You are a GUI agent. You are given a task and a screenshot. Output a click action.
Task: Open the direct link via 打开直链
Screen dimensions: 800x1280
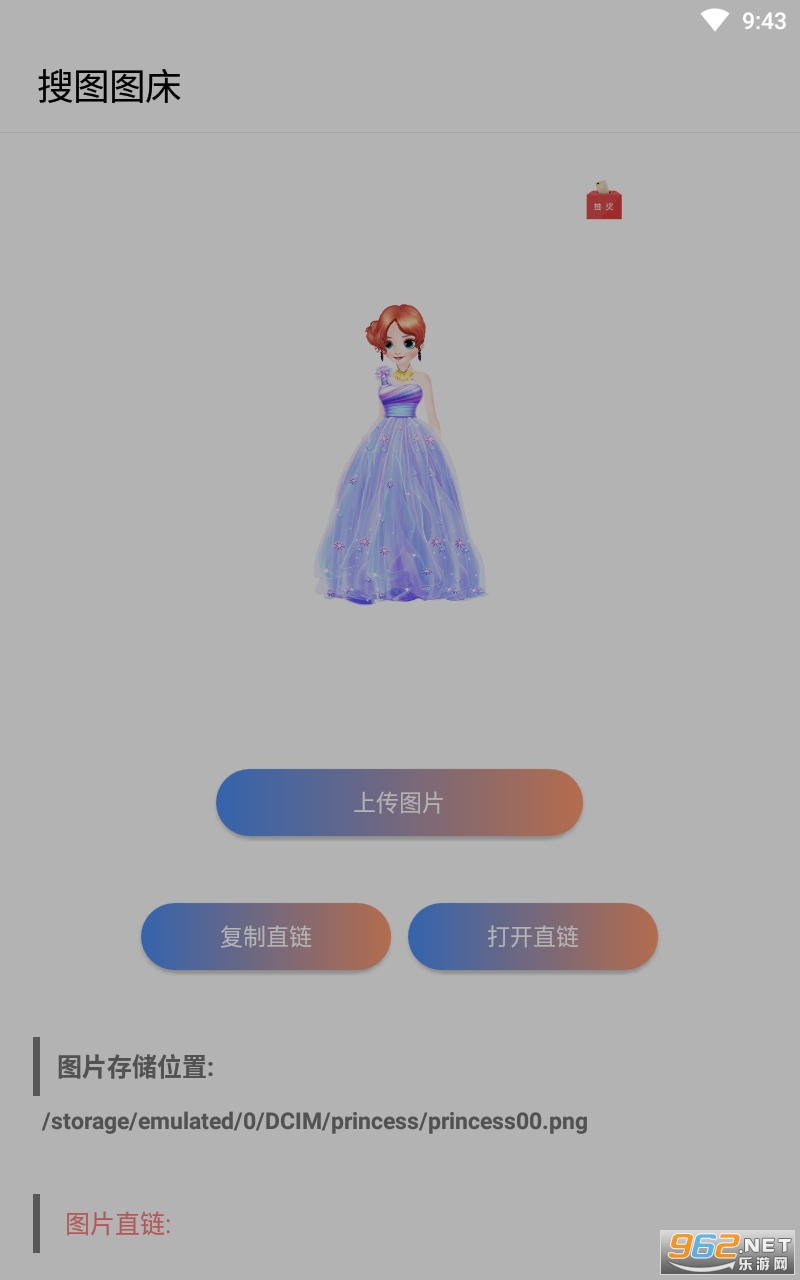532,937
